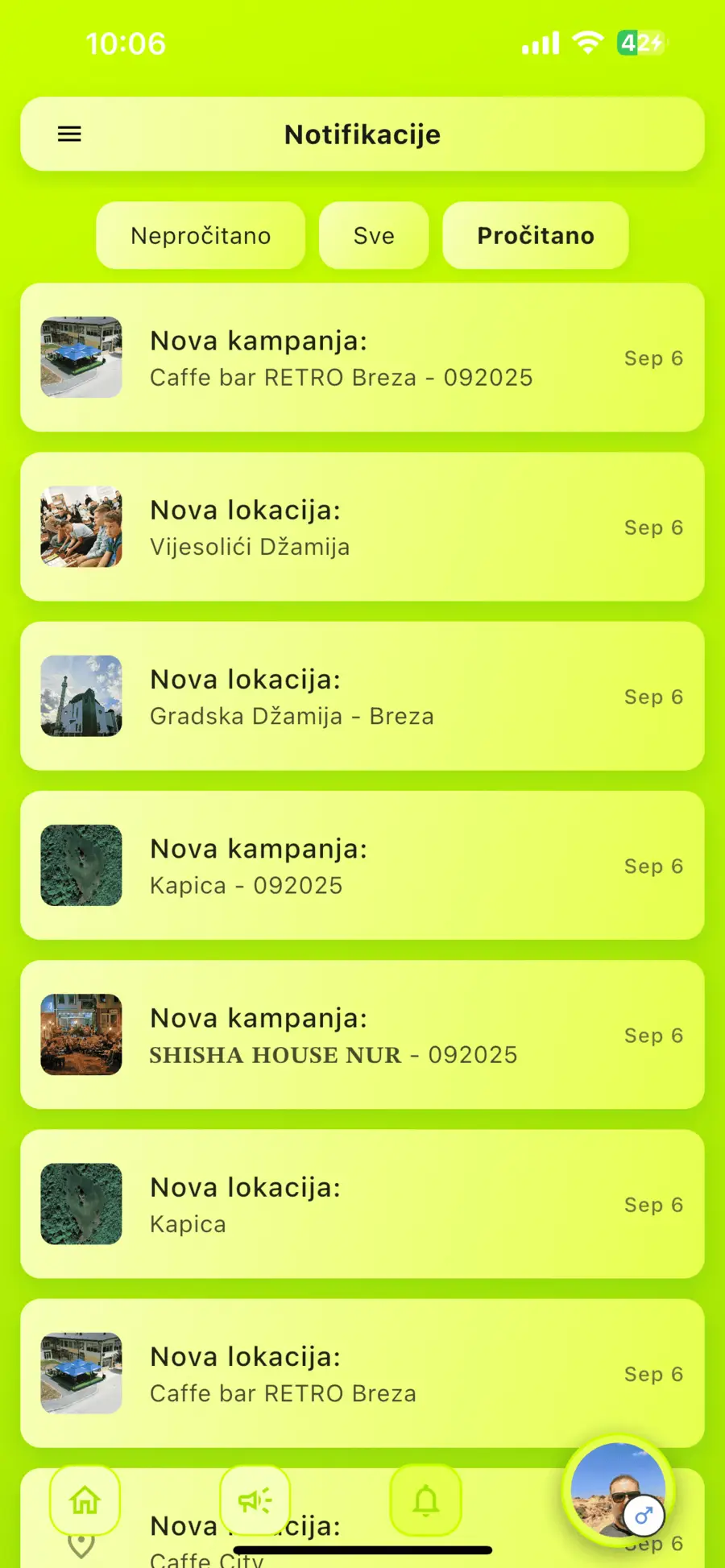The image size is (725, 1568).
Task: Select the Pročitano filter
Action: [x=536, y=236]
